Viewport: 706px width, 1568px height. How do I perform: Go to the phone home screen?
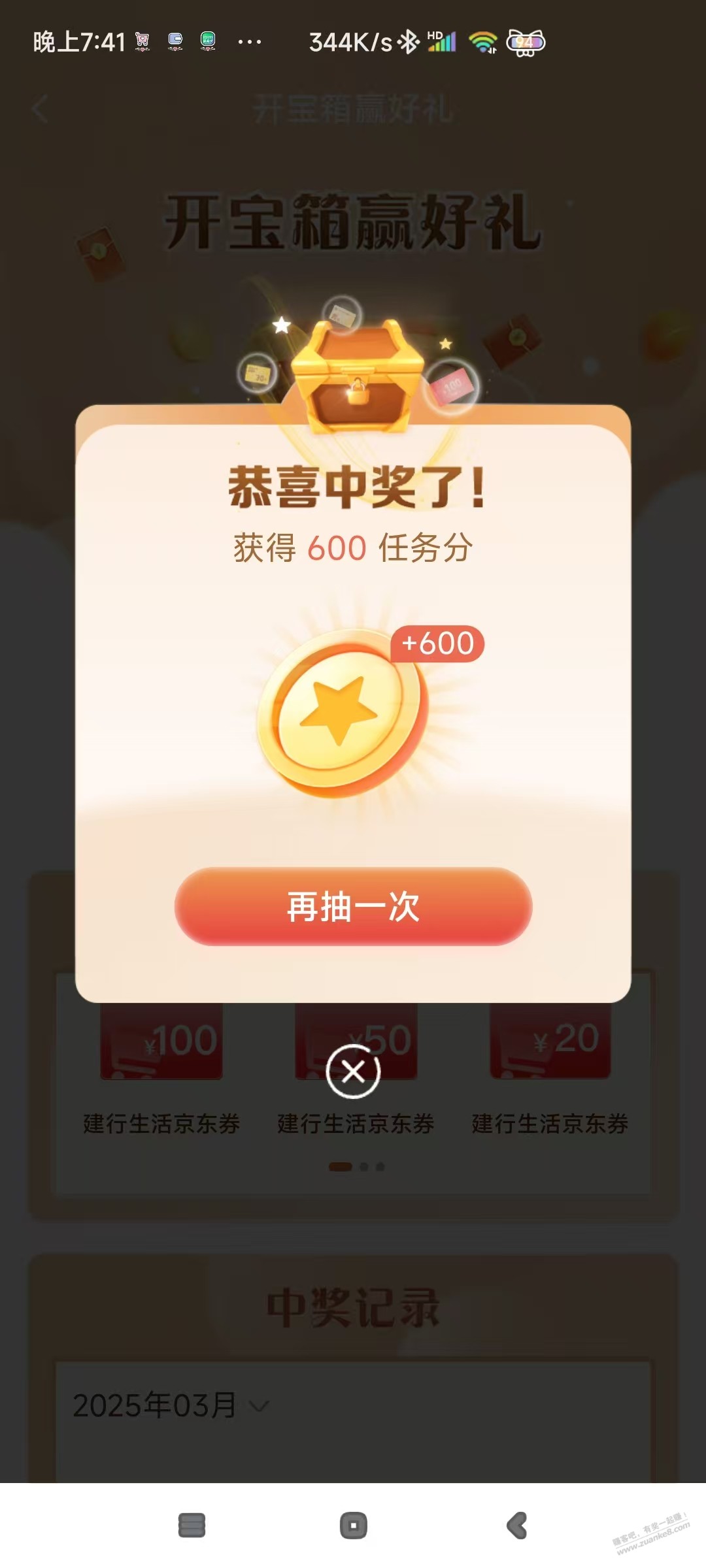click(353, 1526)
